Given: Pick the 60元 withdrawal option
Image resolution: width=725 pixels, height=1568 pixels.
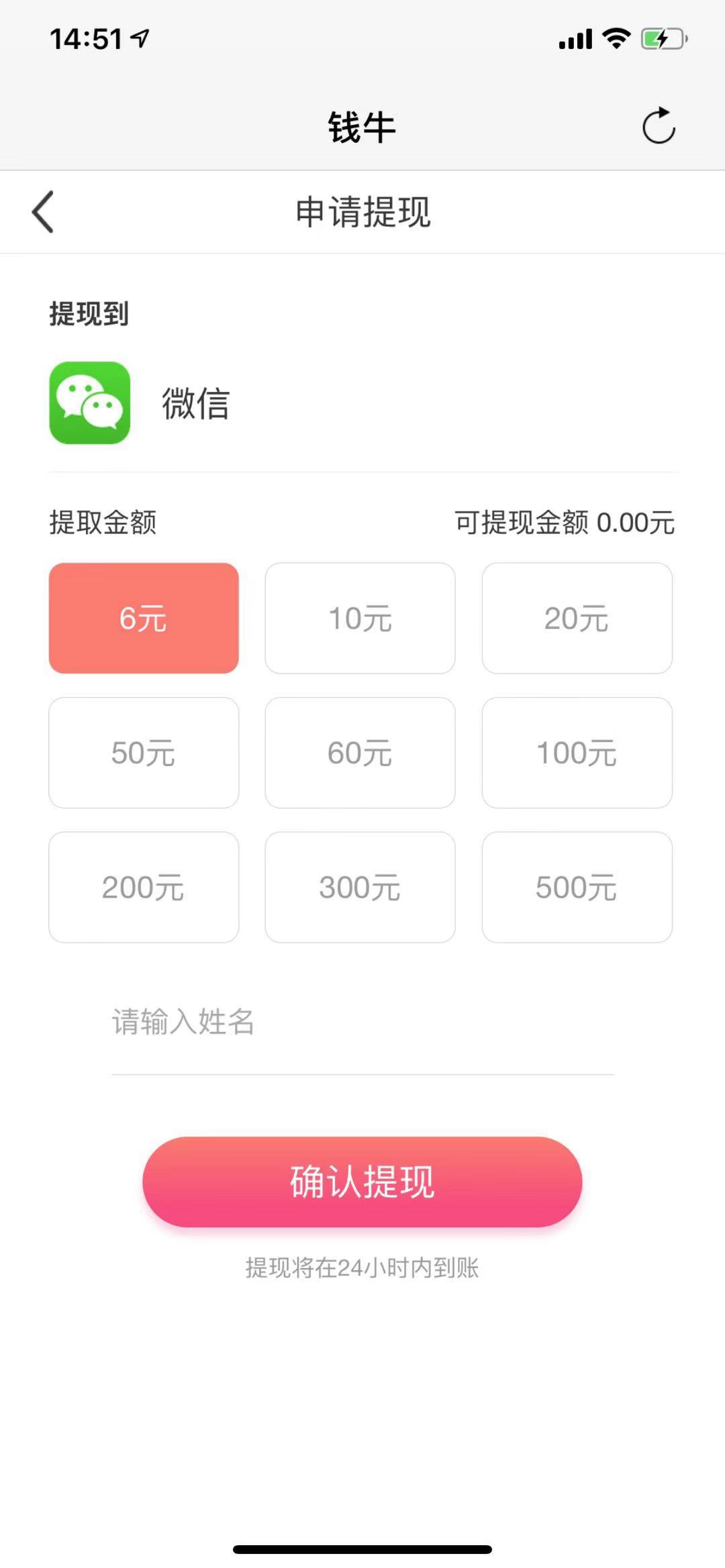Looking at the screenshot, I should click(360, 753).
